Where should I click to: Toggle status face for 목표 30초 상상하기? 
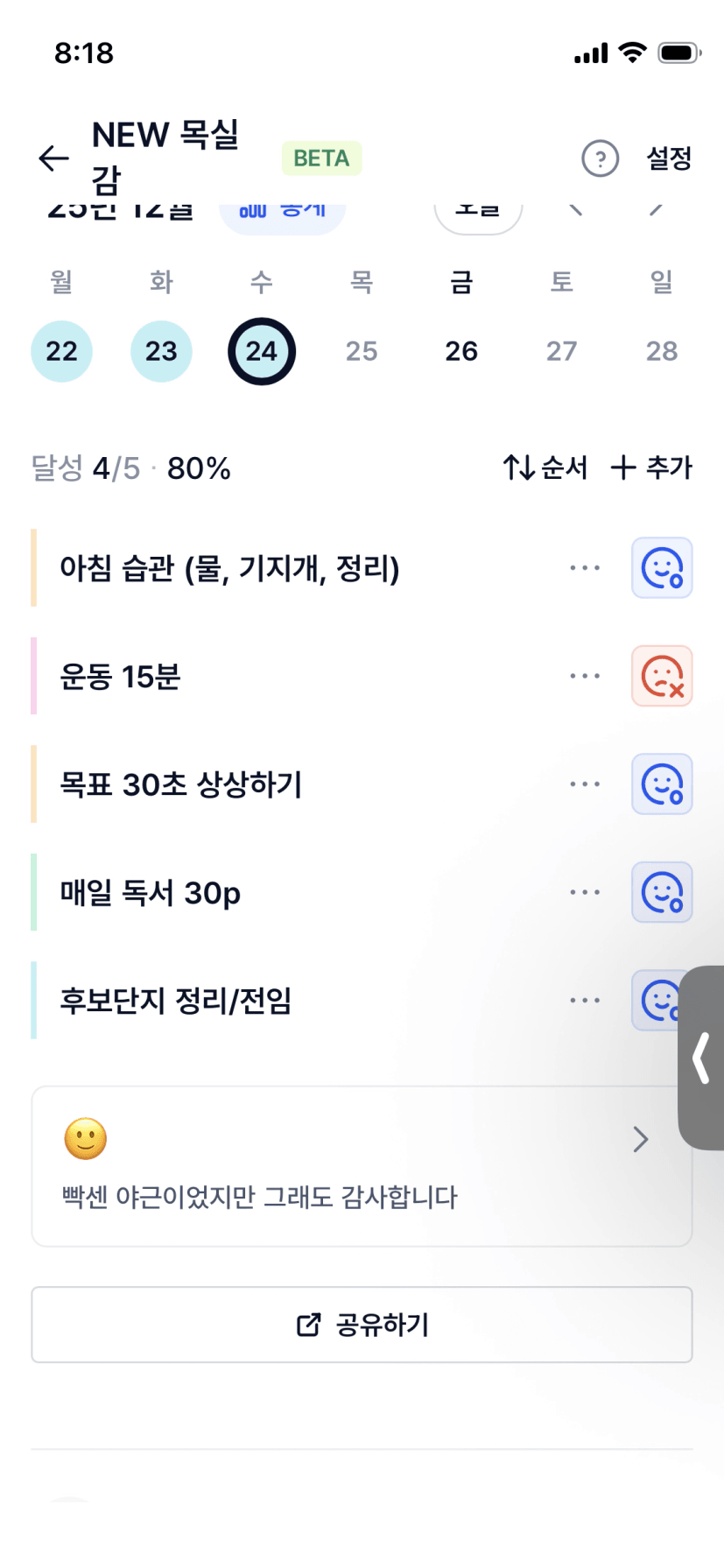pos(662,784)
